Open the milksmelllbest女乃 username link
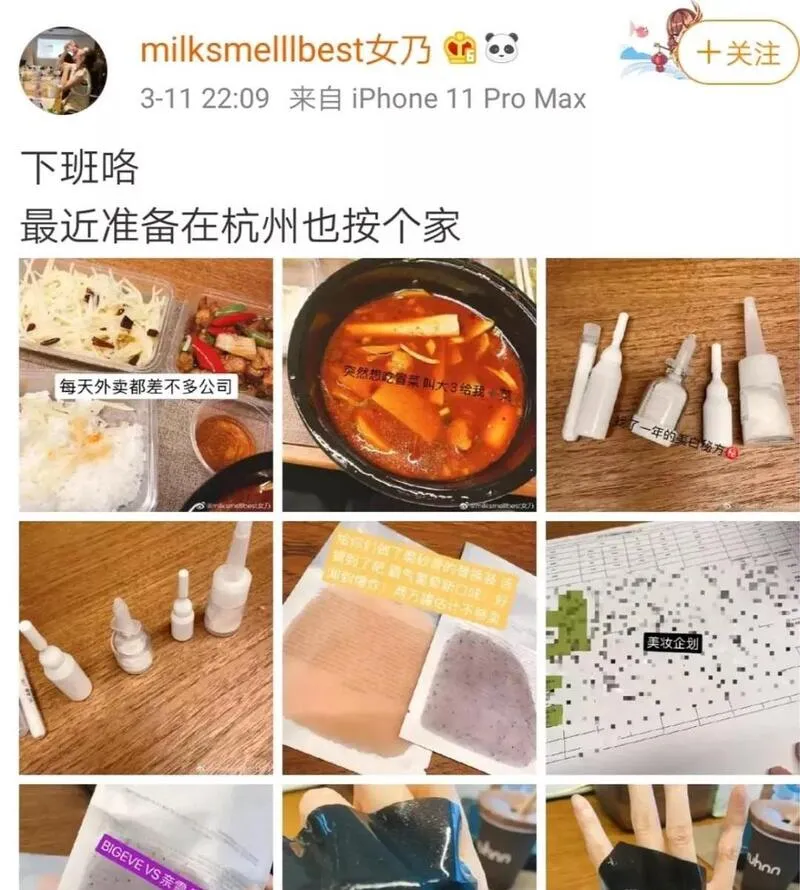Image resolution: width=800 pixels, height=890 pixels. (x=285, y=50)
